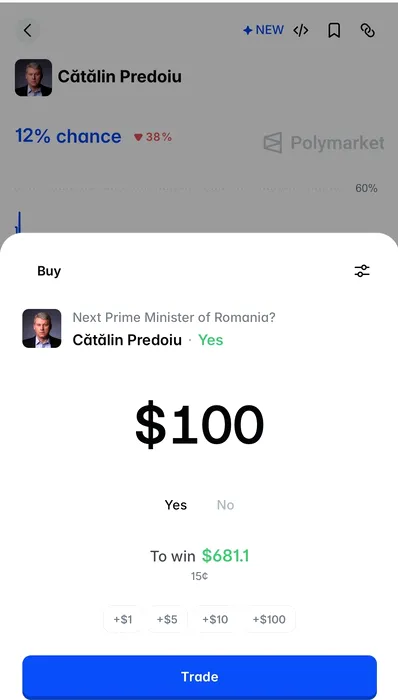Image resolution: width=398 pixels, height=700 pixels.
Task: Open the trade settings sliders icon
Action: coord(362,271)
